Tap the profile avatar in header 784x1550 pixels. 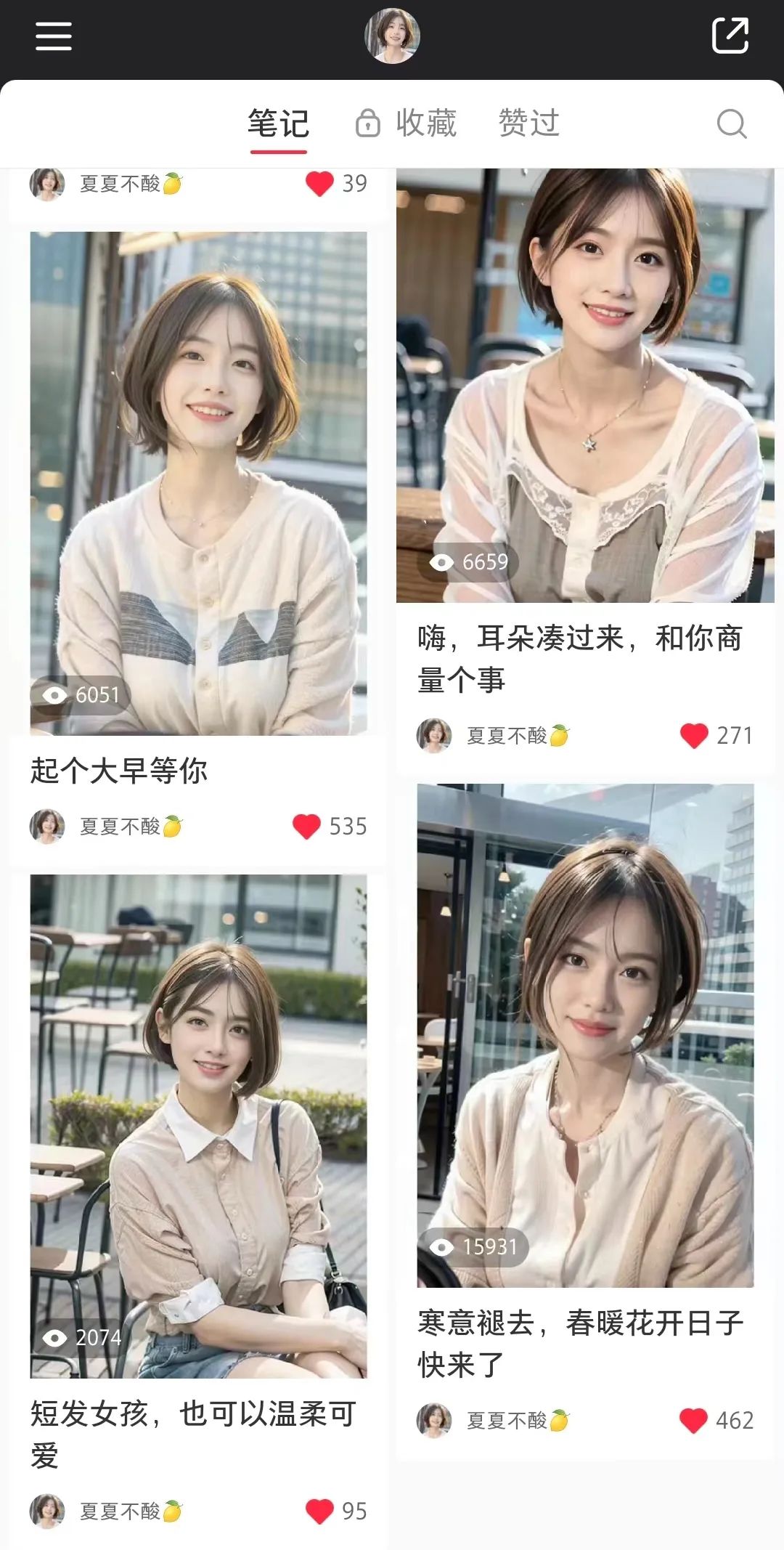(x=392, y=36)
